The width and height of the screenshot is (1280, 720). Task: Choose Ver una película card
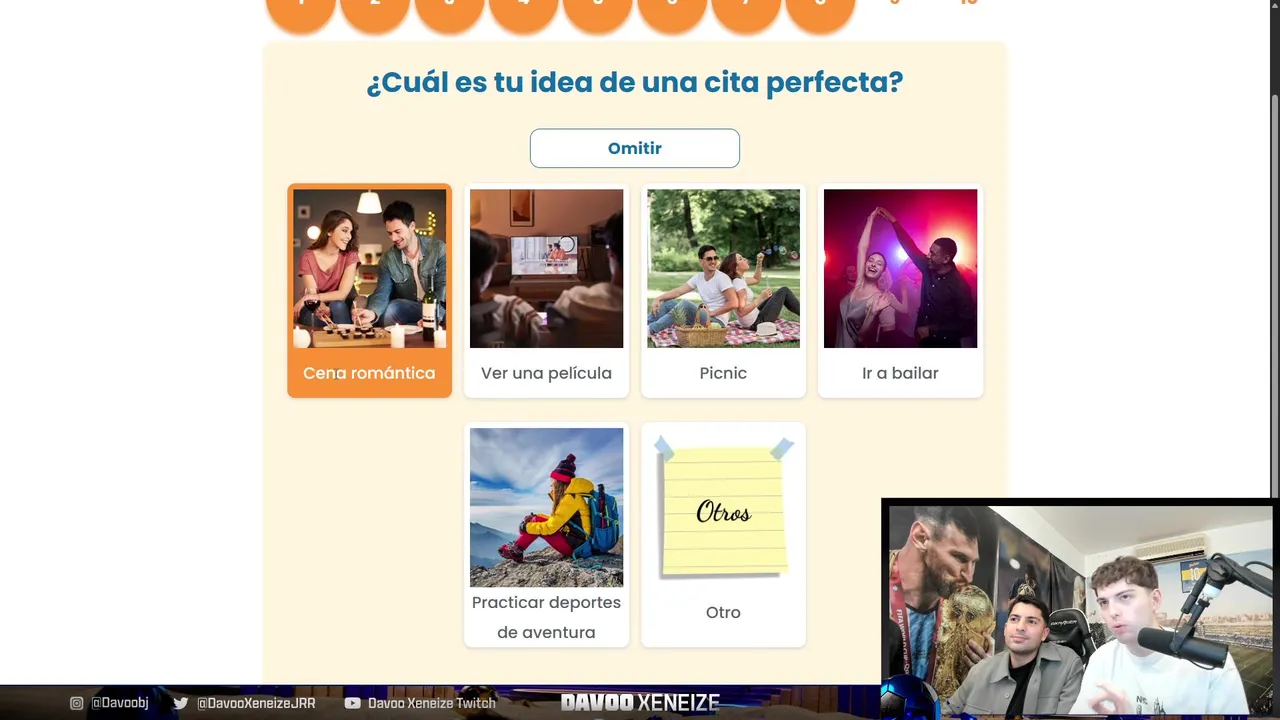pos(546,290)
